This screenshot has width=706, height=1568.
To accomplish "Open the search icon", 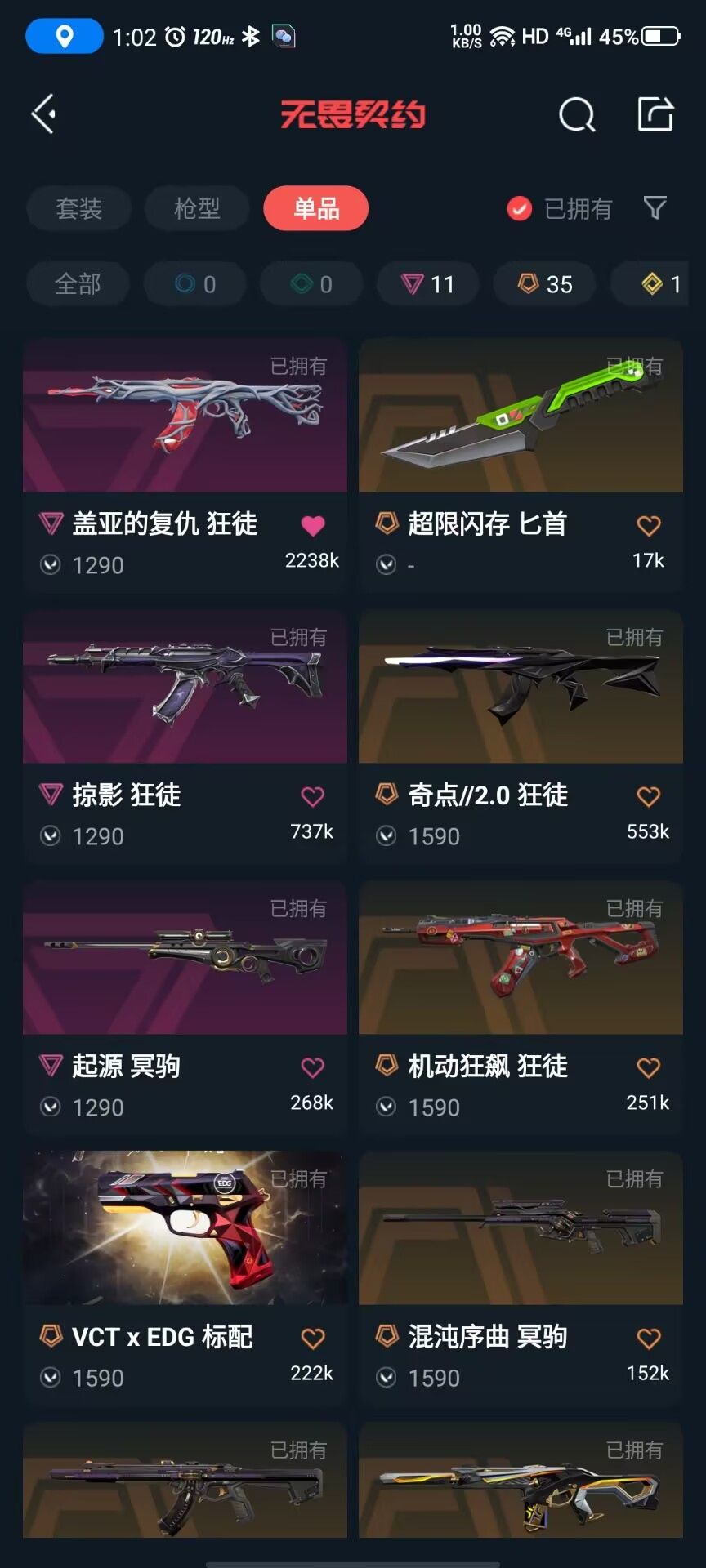I will coord(577,114).
